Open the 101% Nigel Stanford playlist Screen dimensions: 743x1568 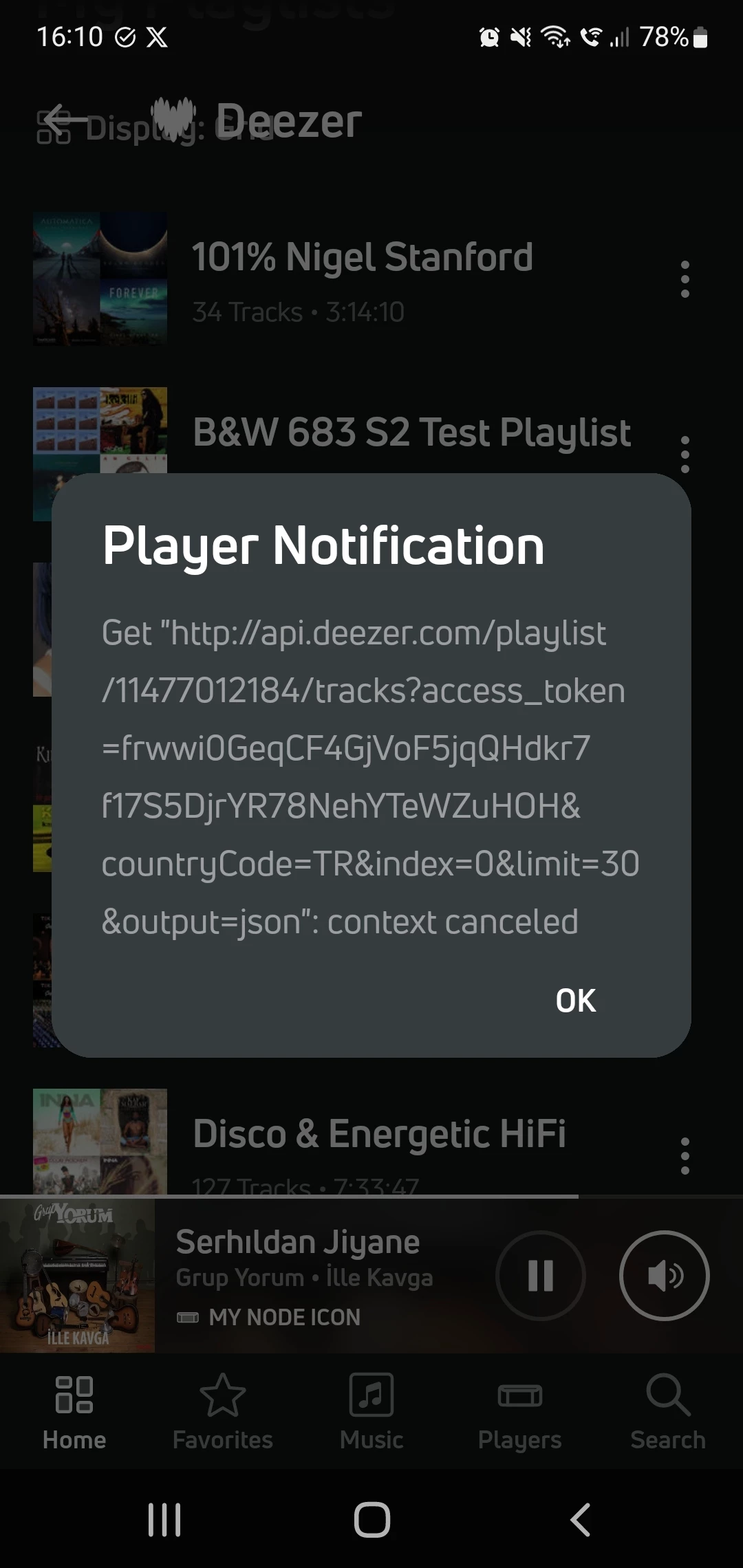tap(362, 279)
